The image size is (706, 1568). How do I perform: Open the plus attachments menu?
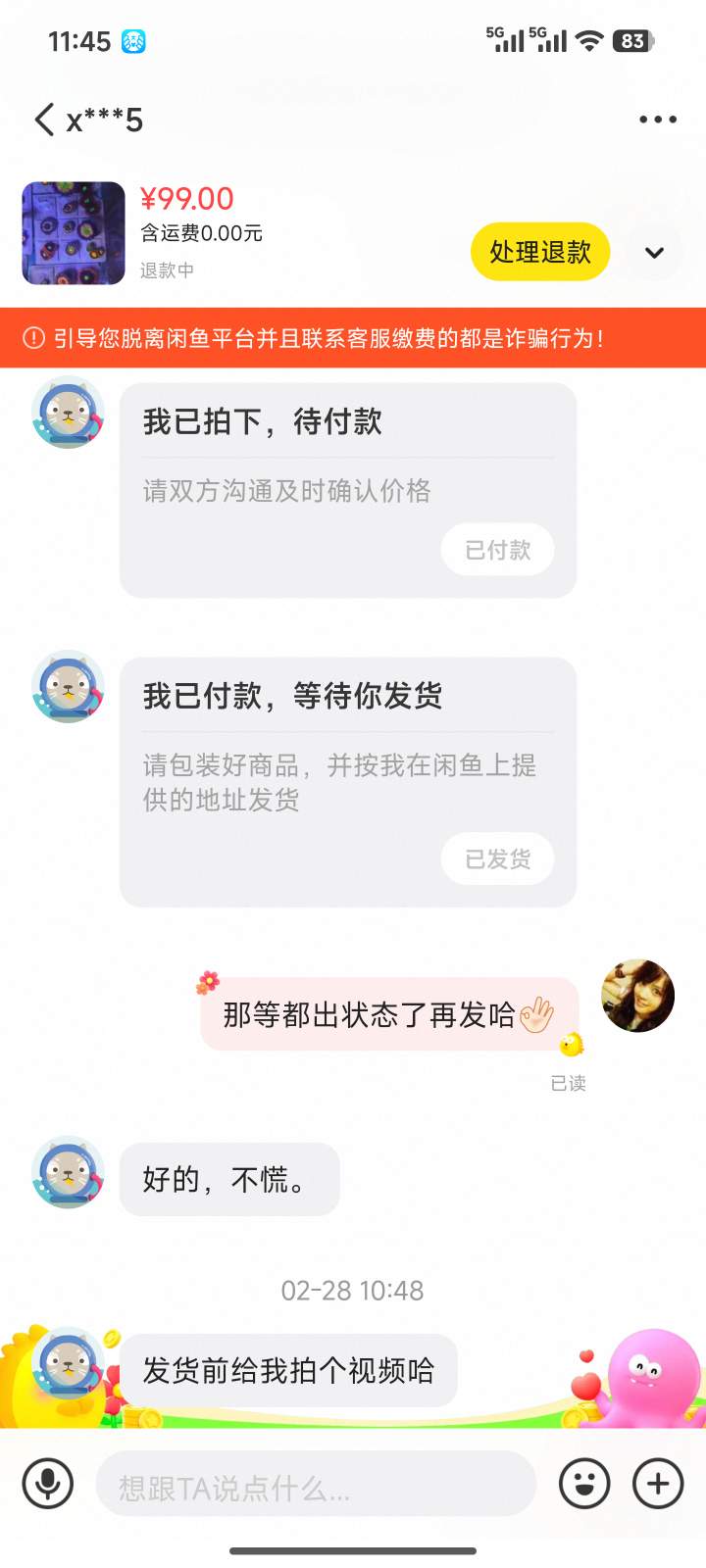coord(658,1484)
